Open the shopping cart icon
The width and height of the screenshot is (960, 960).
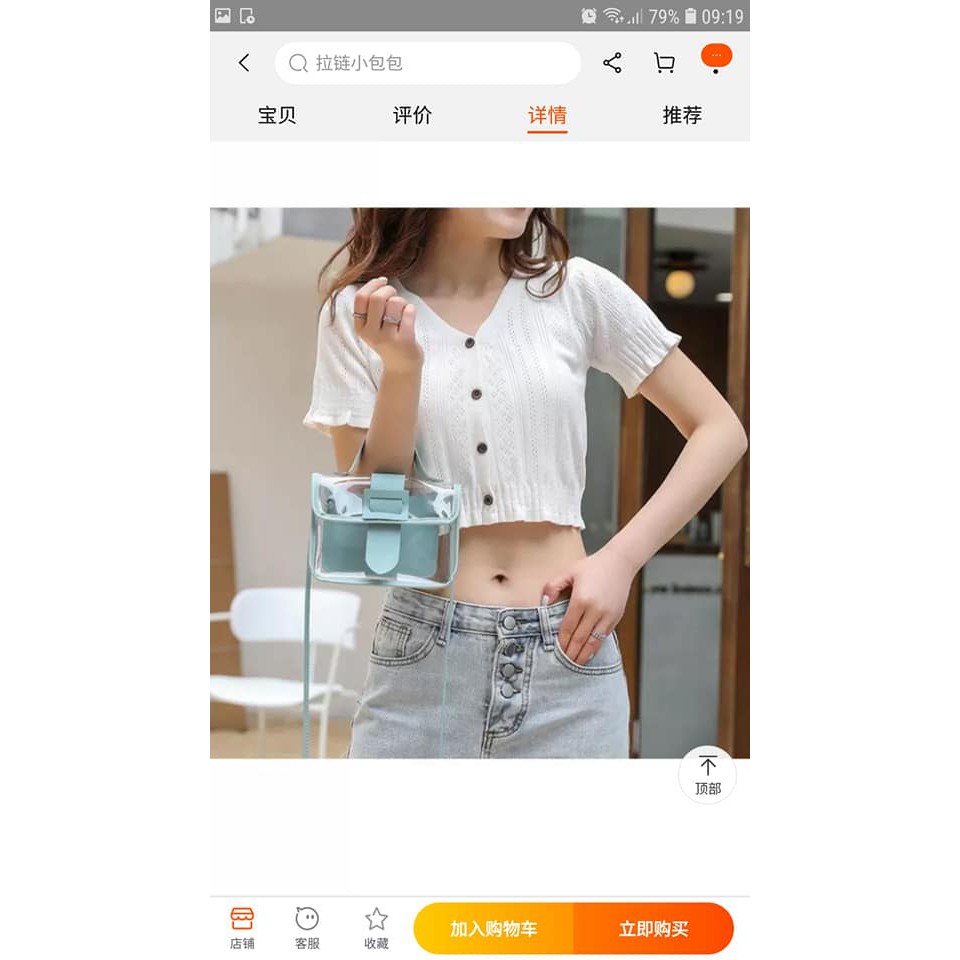[x=664, y=63]
